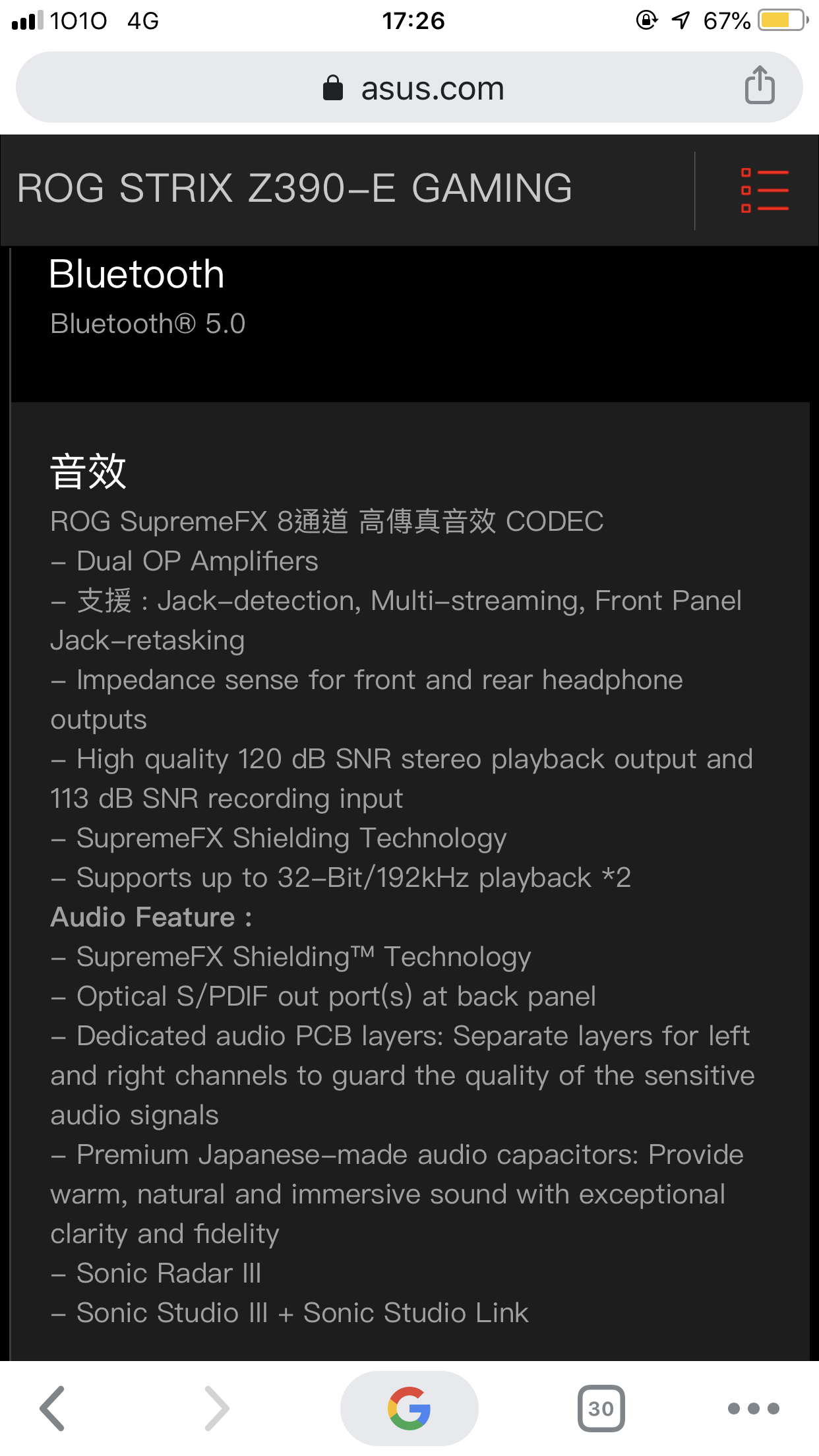
Task: Tap the Google search button
Action: click(409, 1409)
